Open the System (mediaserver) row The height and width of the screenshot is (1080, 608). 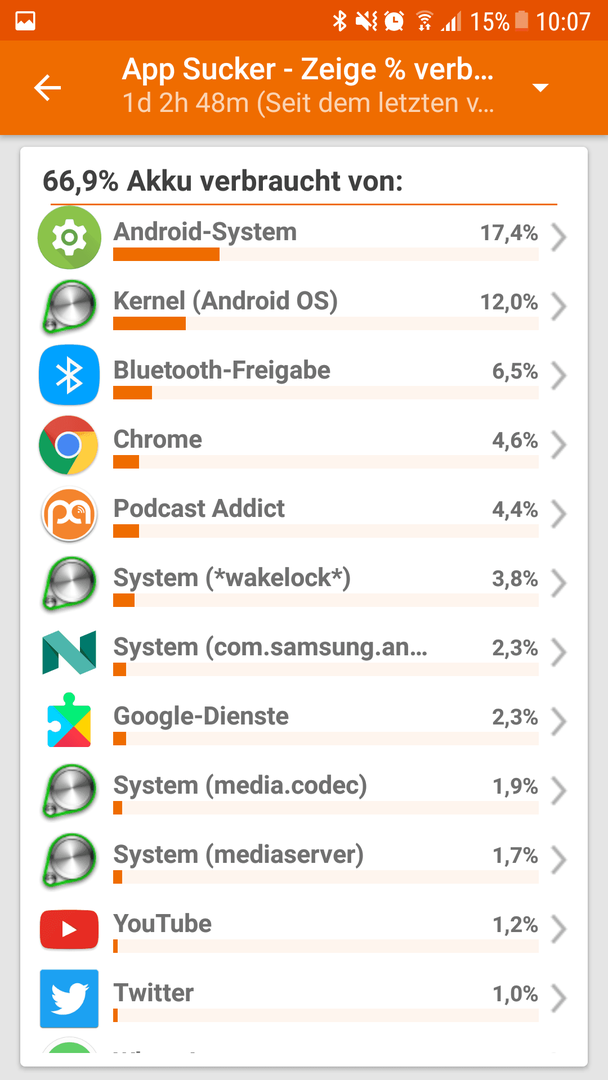(304, 859)
